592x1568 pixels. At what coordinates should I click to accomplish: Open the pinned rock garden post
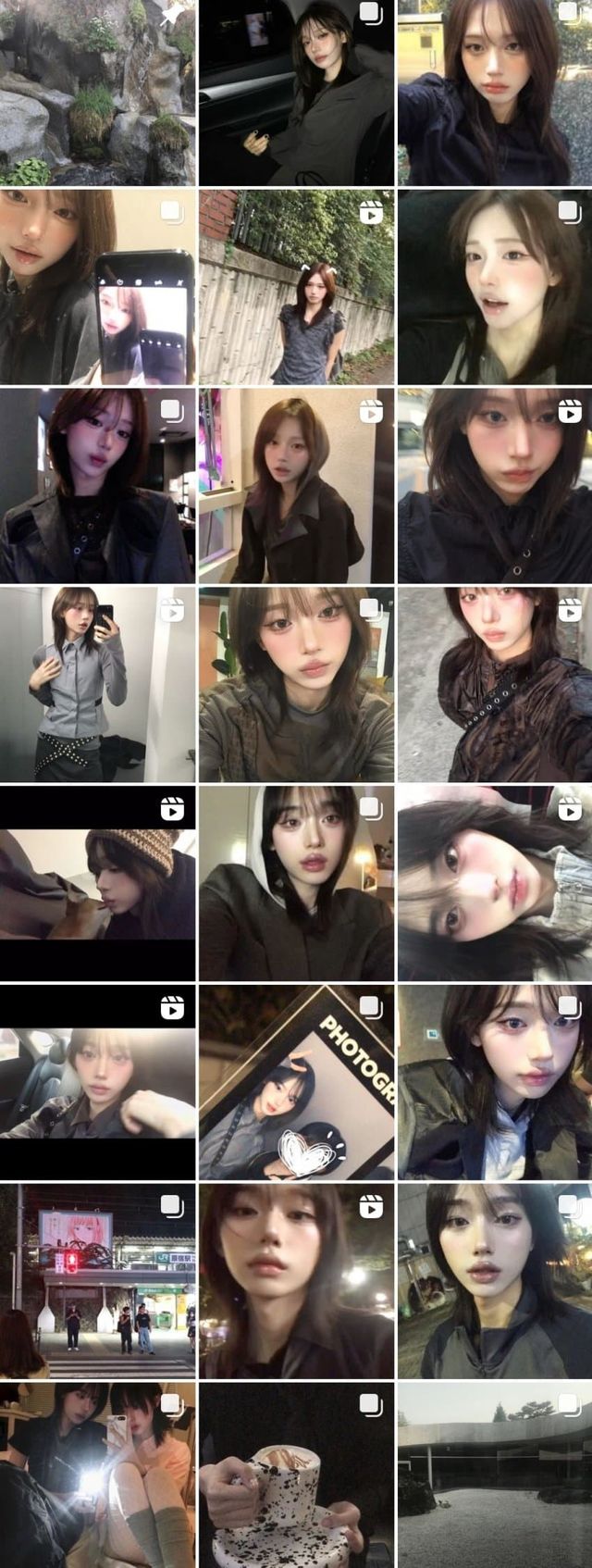[97, 93]
